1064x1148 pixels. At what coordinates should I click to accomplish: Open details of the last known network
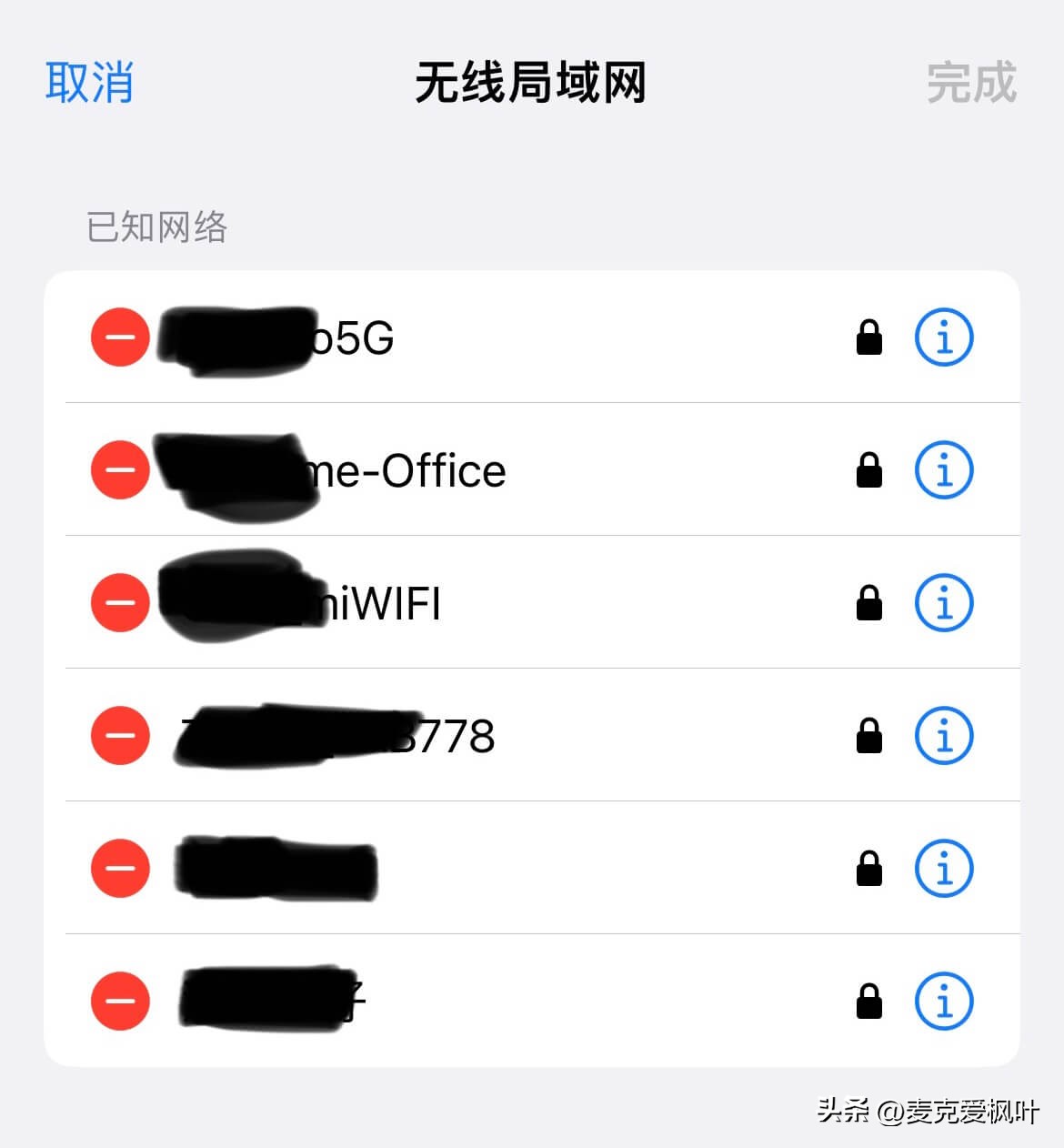pyautogui.click(x=943, y=1001)
